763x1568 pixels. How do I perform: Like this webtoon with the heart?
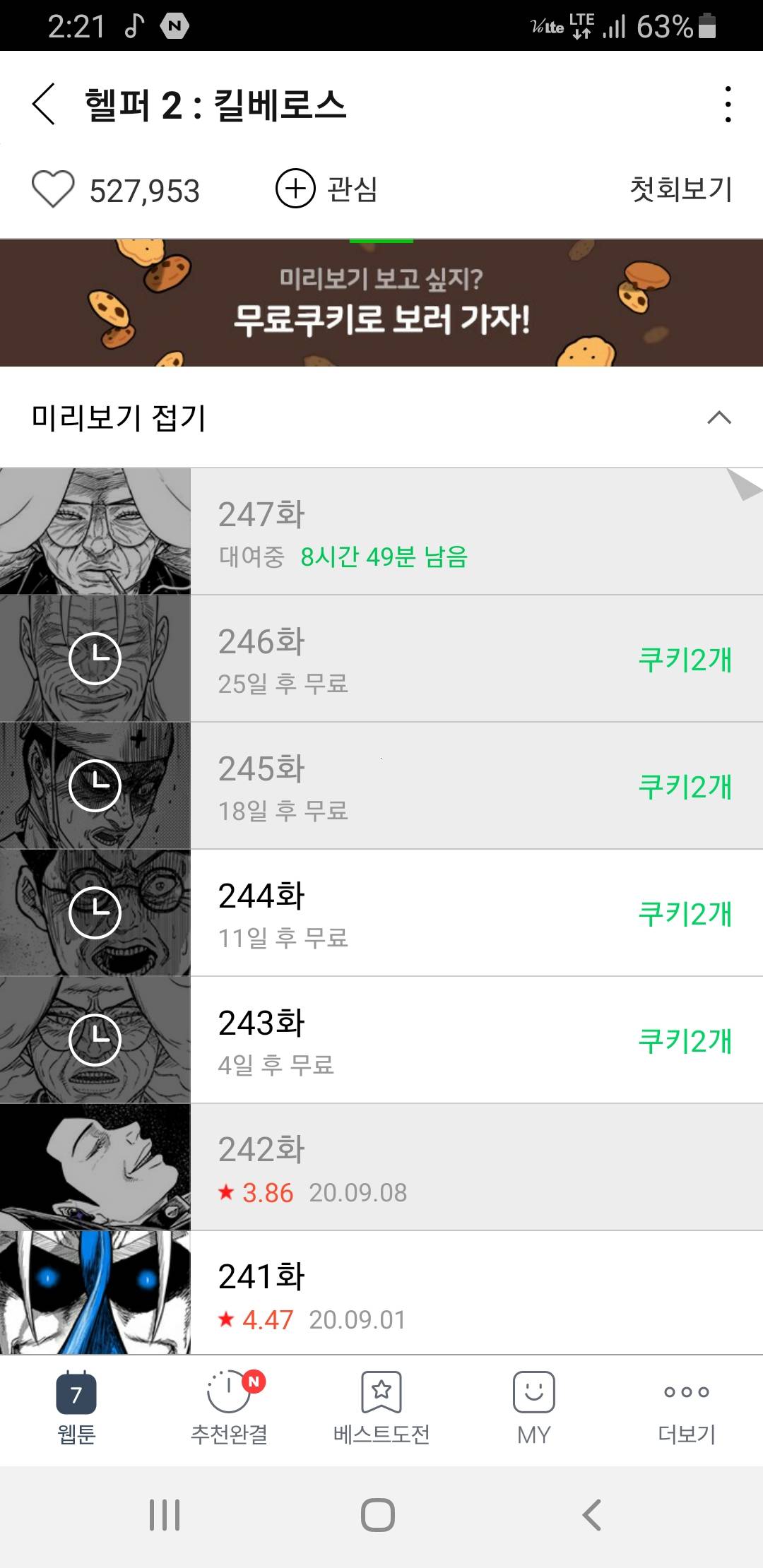pyautogui.click(x=53, y=189)
